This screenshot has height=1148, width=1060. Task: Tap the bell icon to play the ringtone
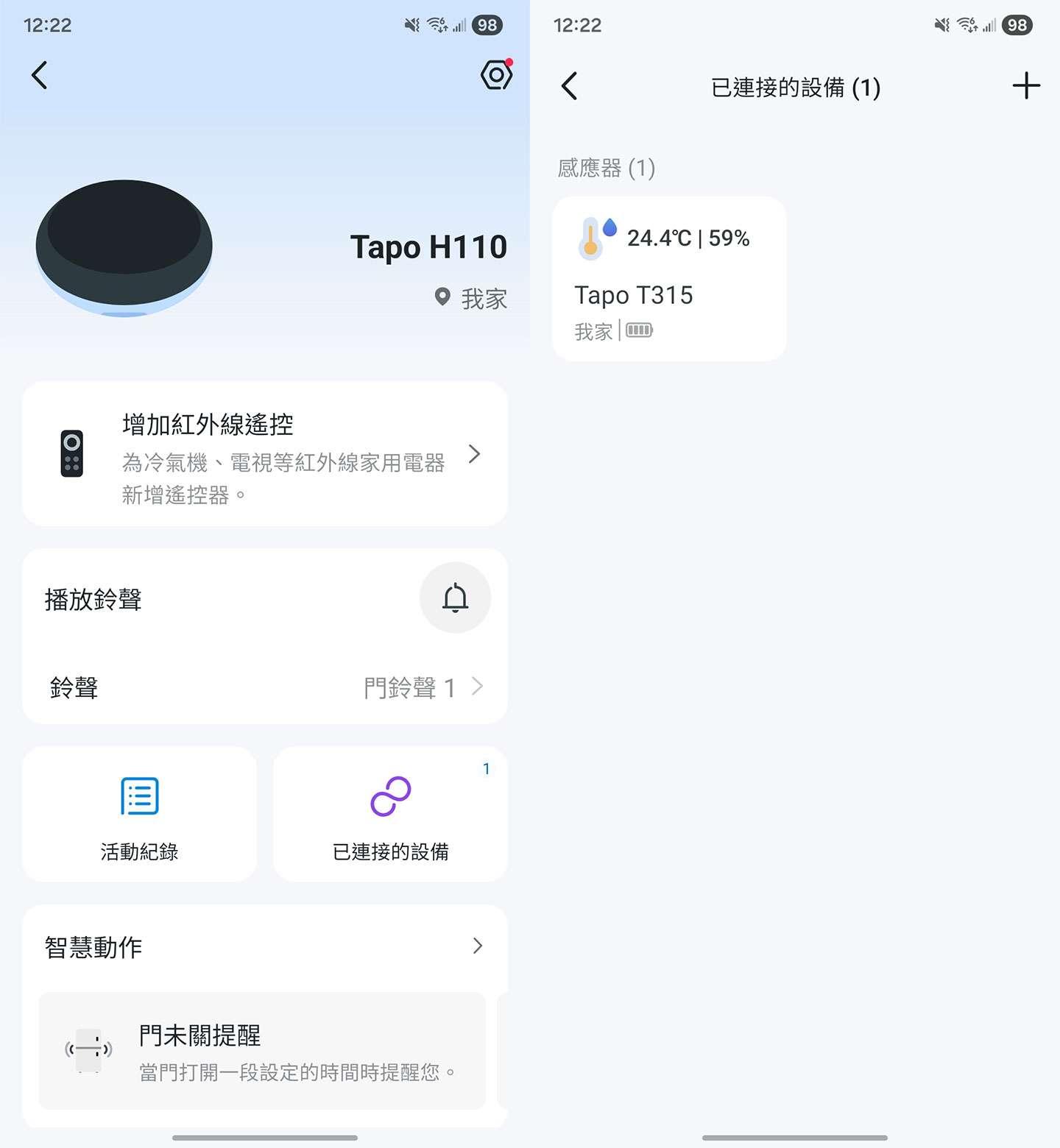point(455,598)
